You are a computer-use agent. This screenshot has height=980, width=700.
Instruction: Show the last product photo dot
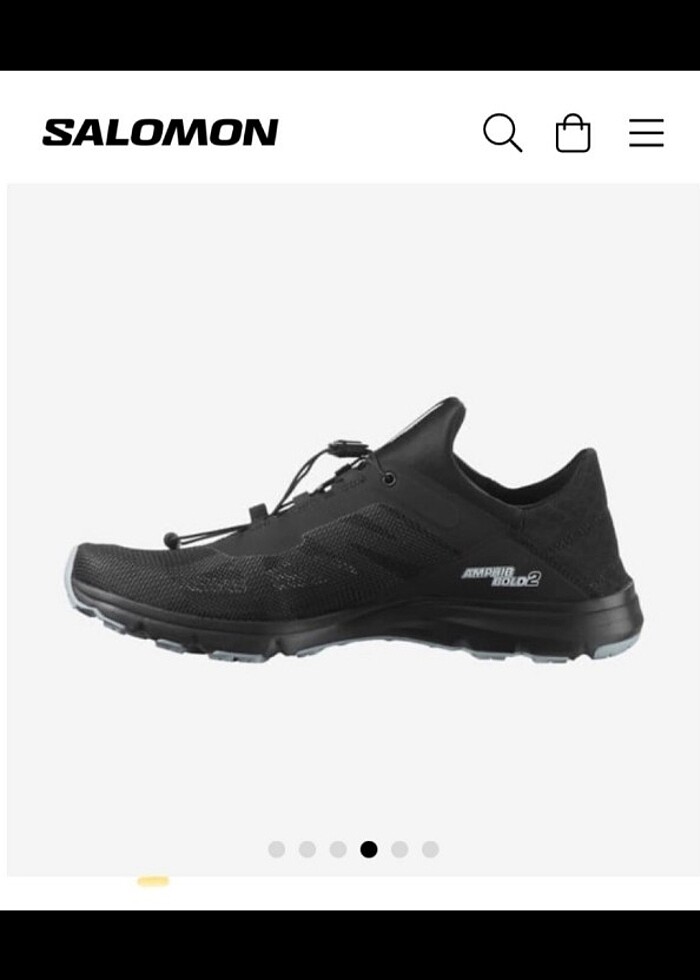[x=430, y=849]
